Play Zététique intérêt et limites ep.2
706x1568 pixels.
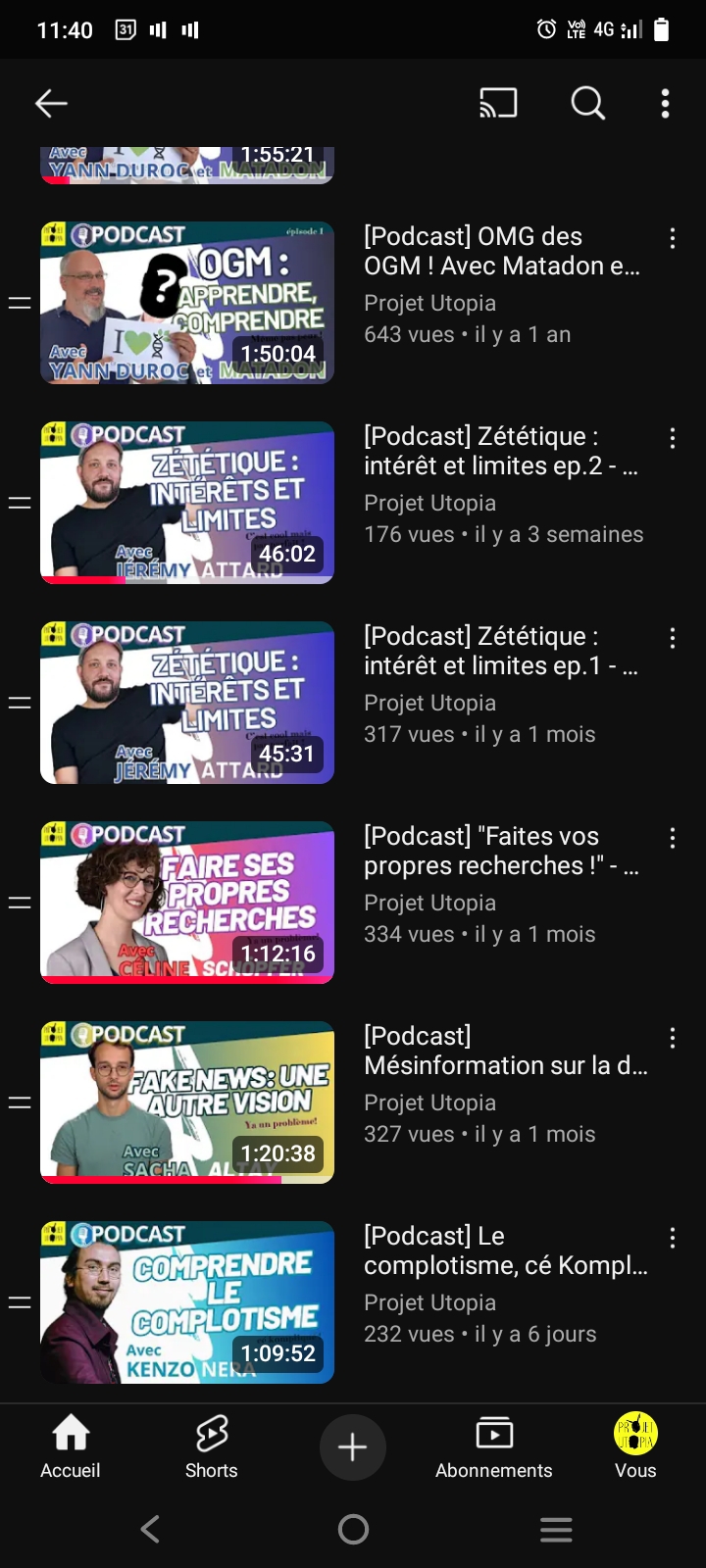point(187,502)
